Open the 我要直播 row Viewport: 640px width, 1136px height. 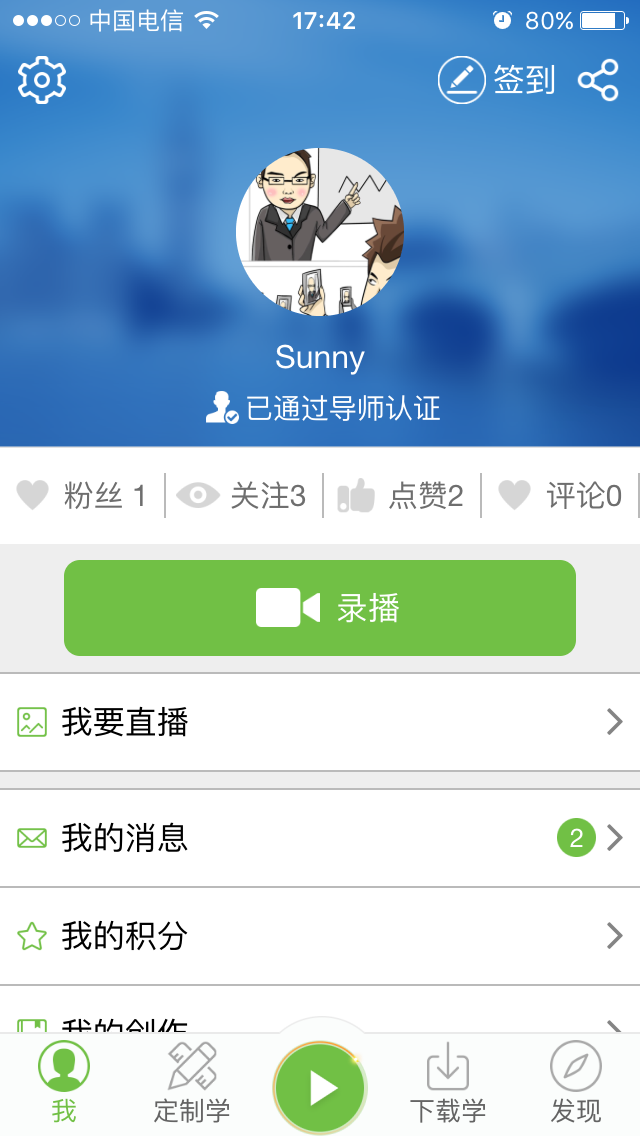coord(320,722)
